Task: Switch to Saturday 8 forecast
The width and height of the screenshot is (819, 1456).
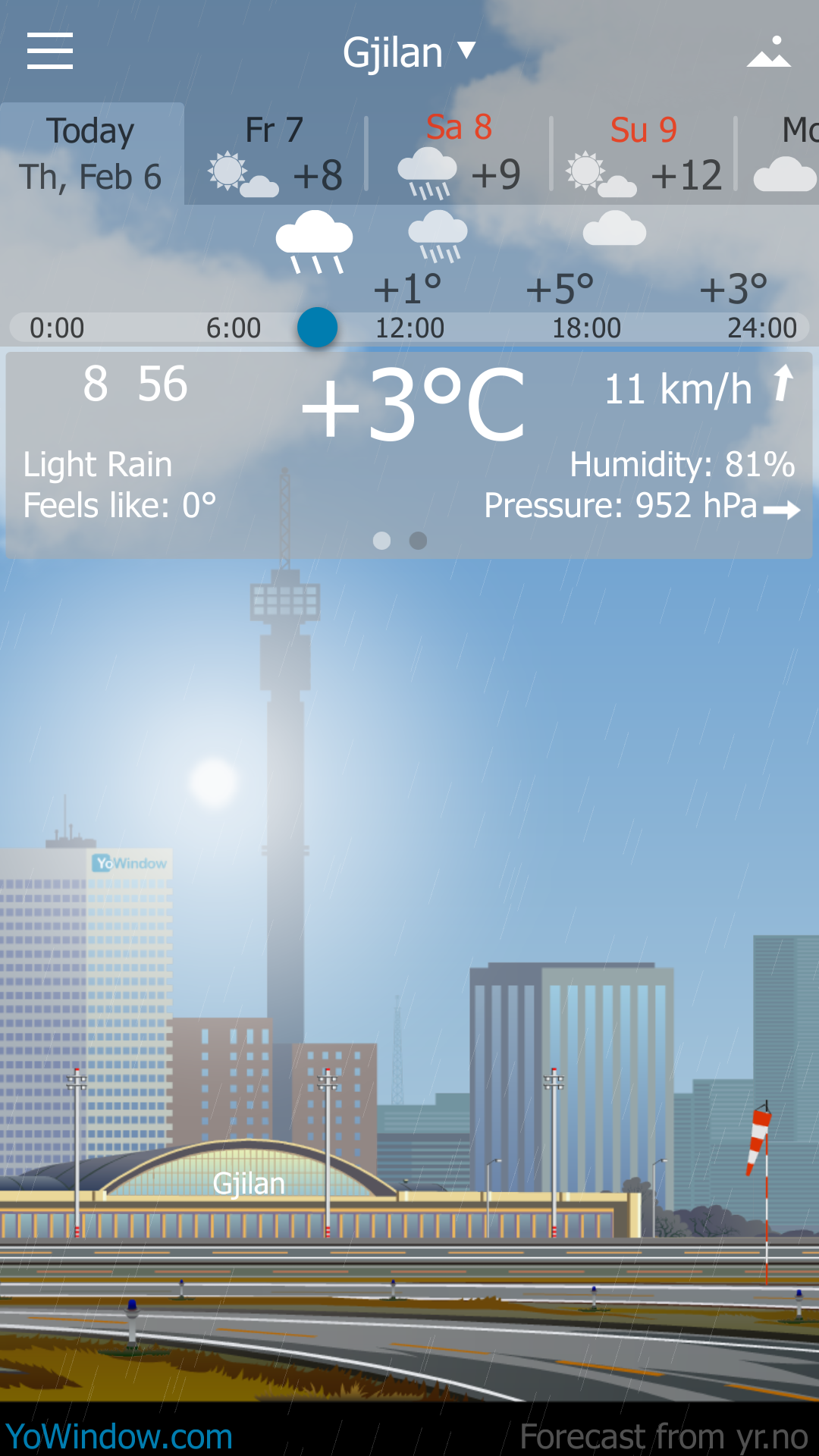Action: click(x=460, y=154)
